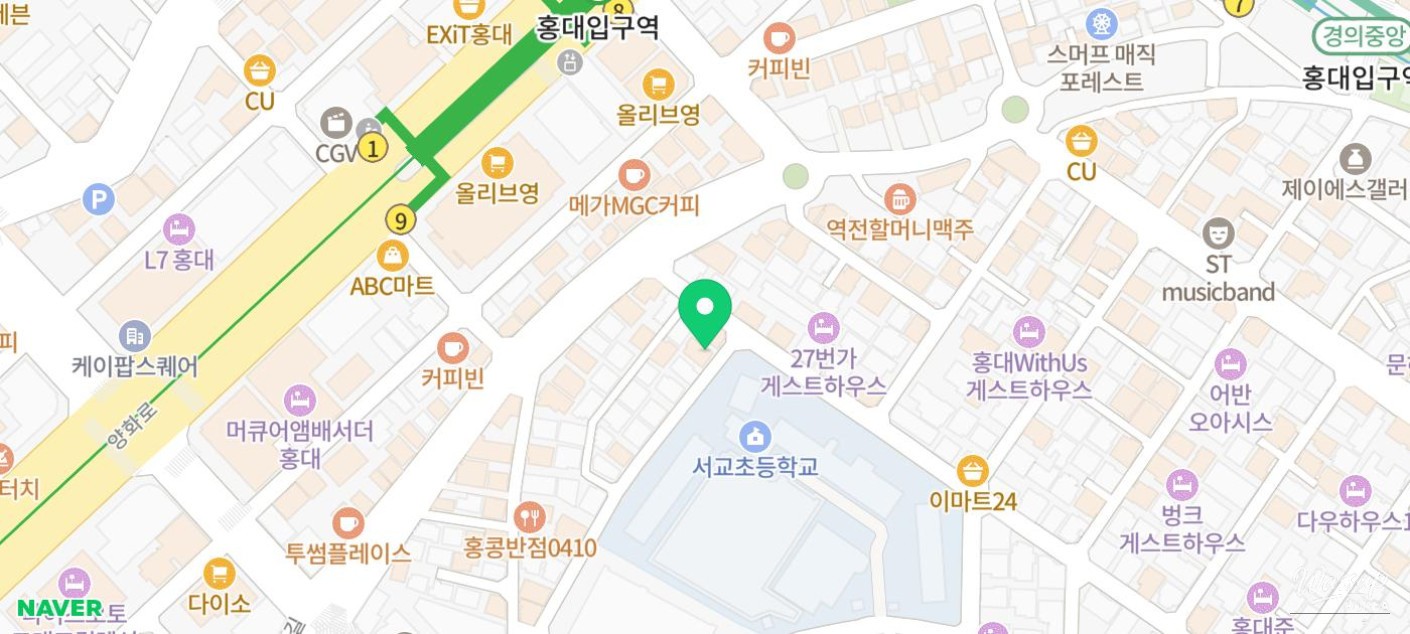The height and width of the screenshot is (634, 1410).
Task: Tap the L7 홍대 hotel marker
Action: 179,229
